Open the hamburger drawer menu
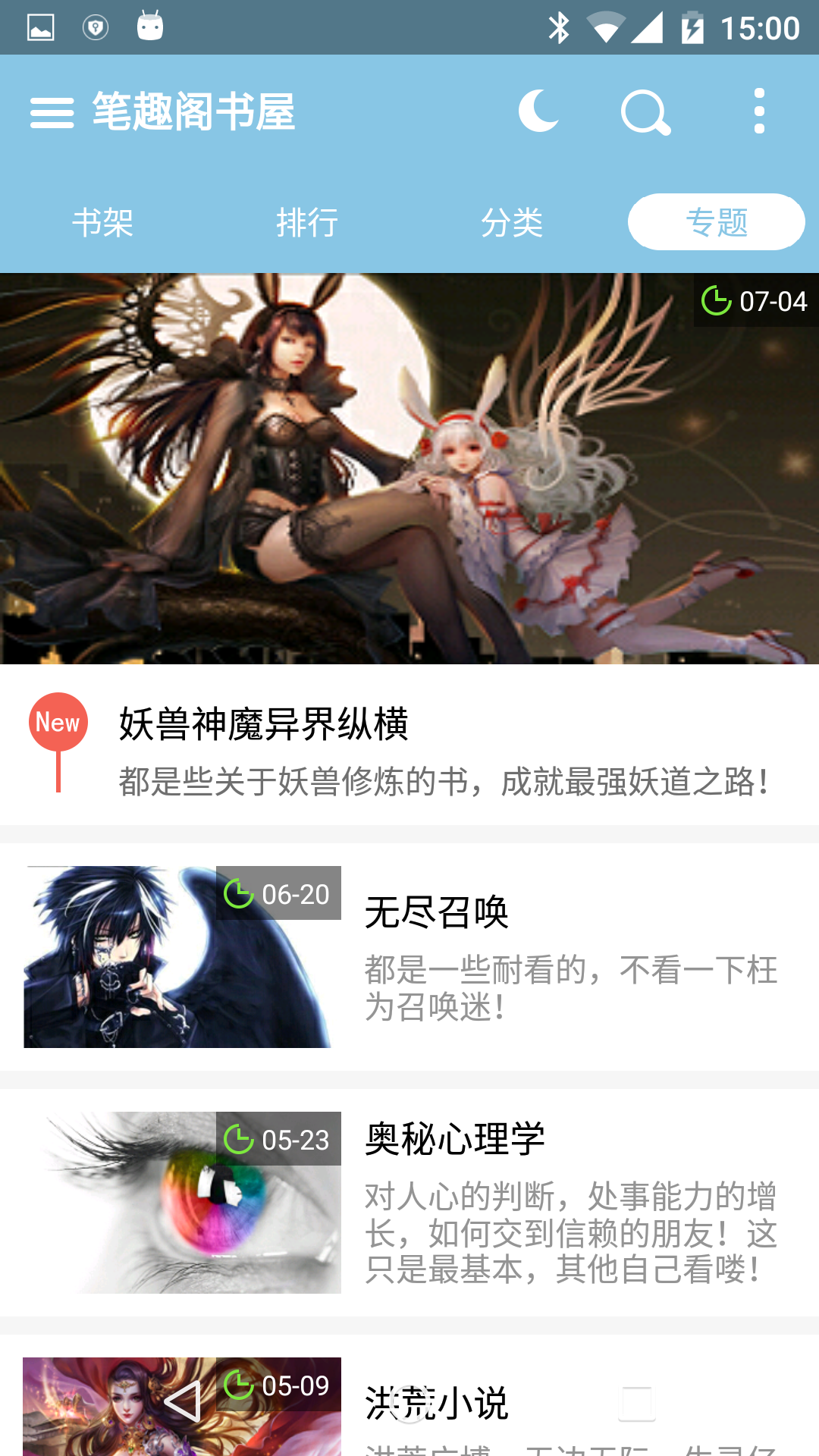The height and width of the screenshot is (1456, 819). tap(52, 112)
